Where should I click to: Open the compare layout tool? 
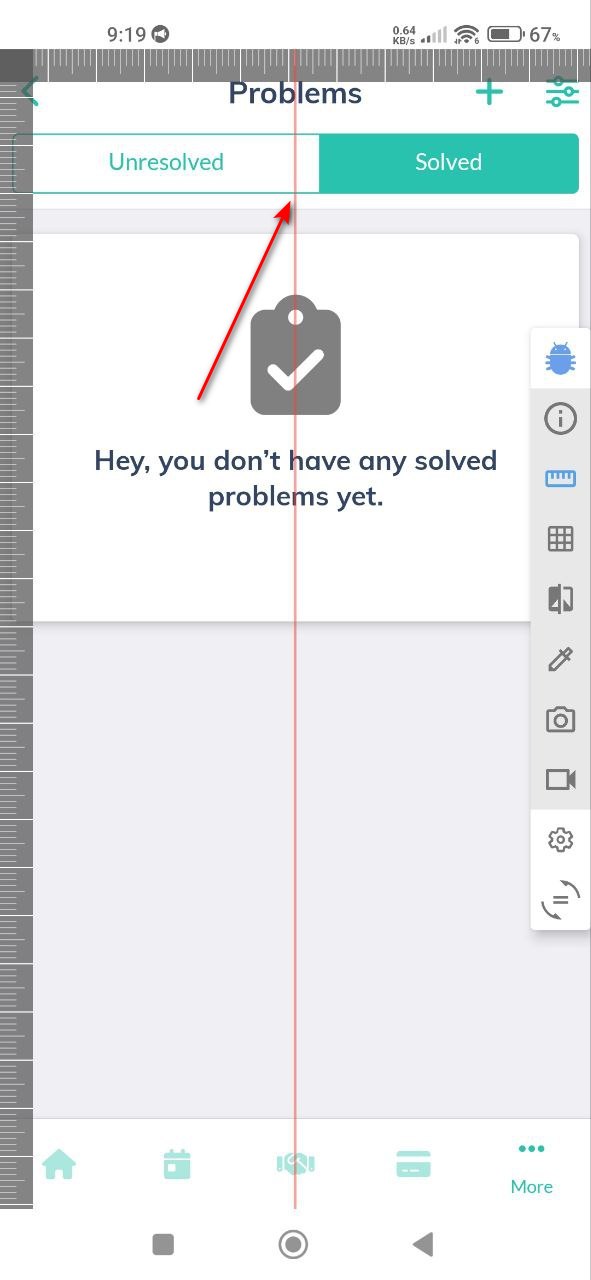point(560,599)
